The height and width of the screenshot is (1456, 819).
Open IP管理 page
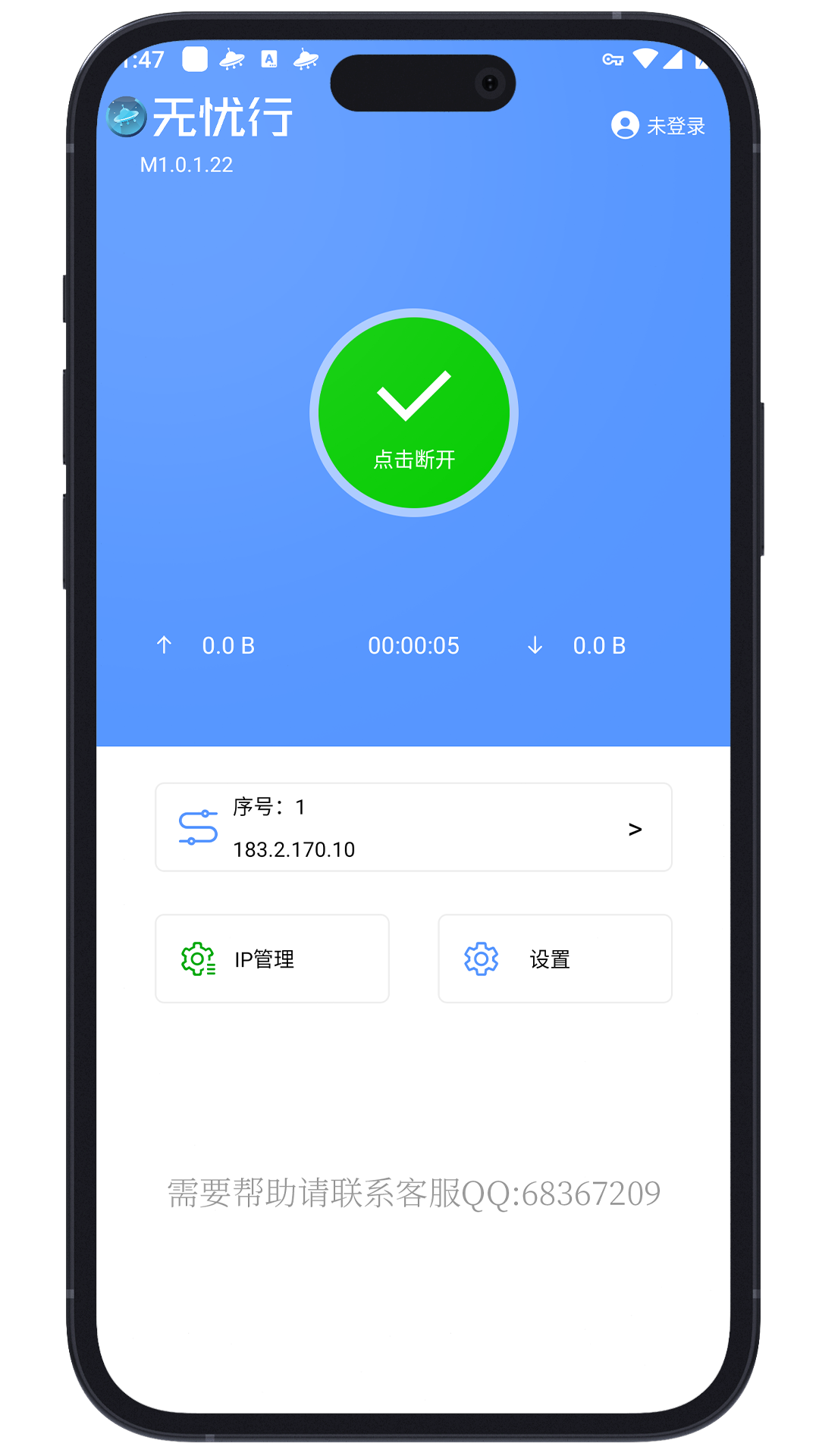271,959
